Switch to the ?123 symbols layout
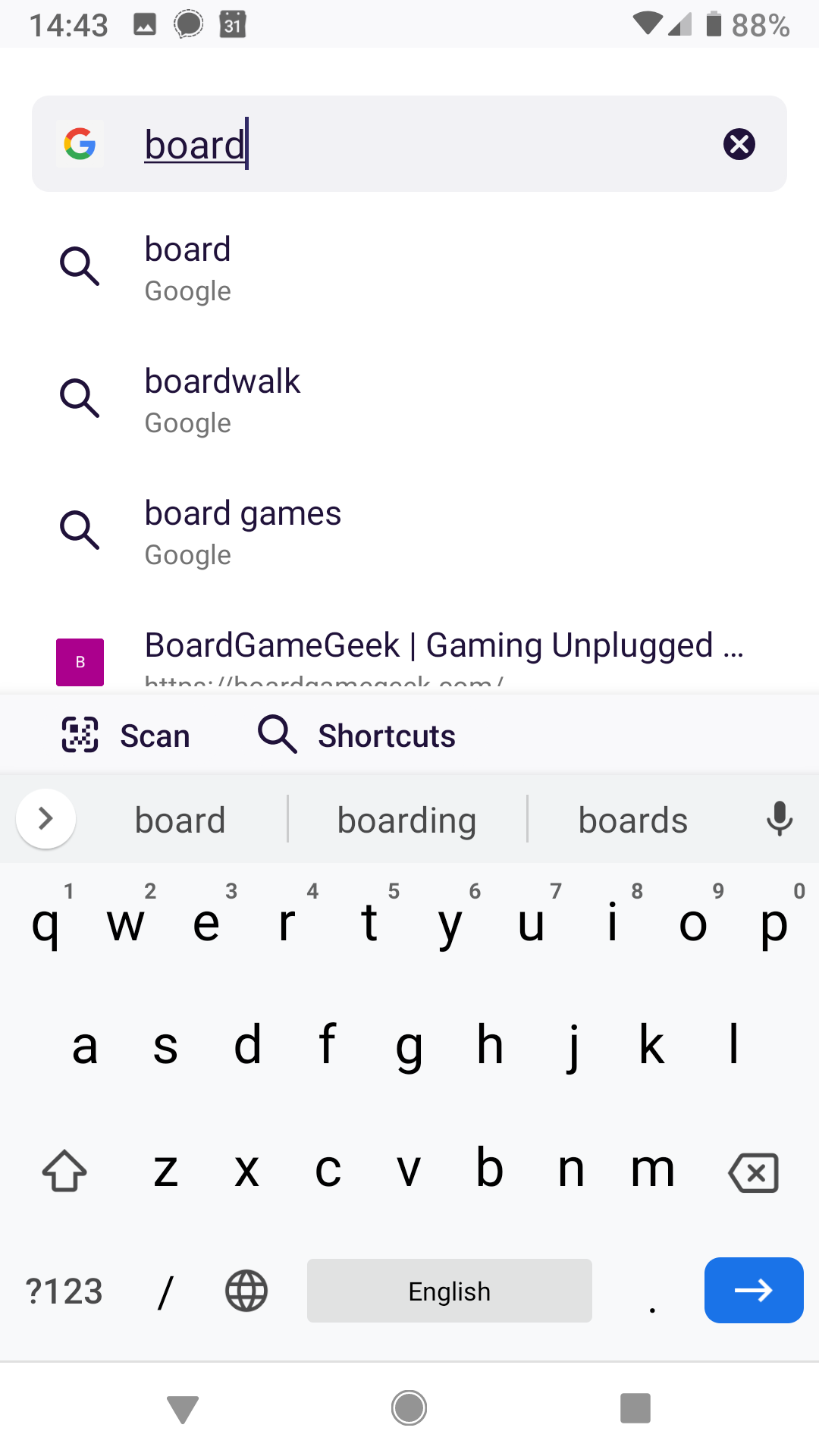This screenshot has height=1456, width=819. 64,1290
